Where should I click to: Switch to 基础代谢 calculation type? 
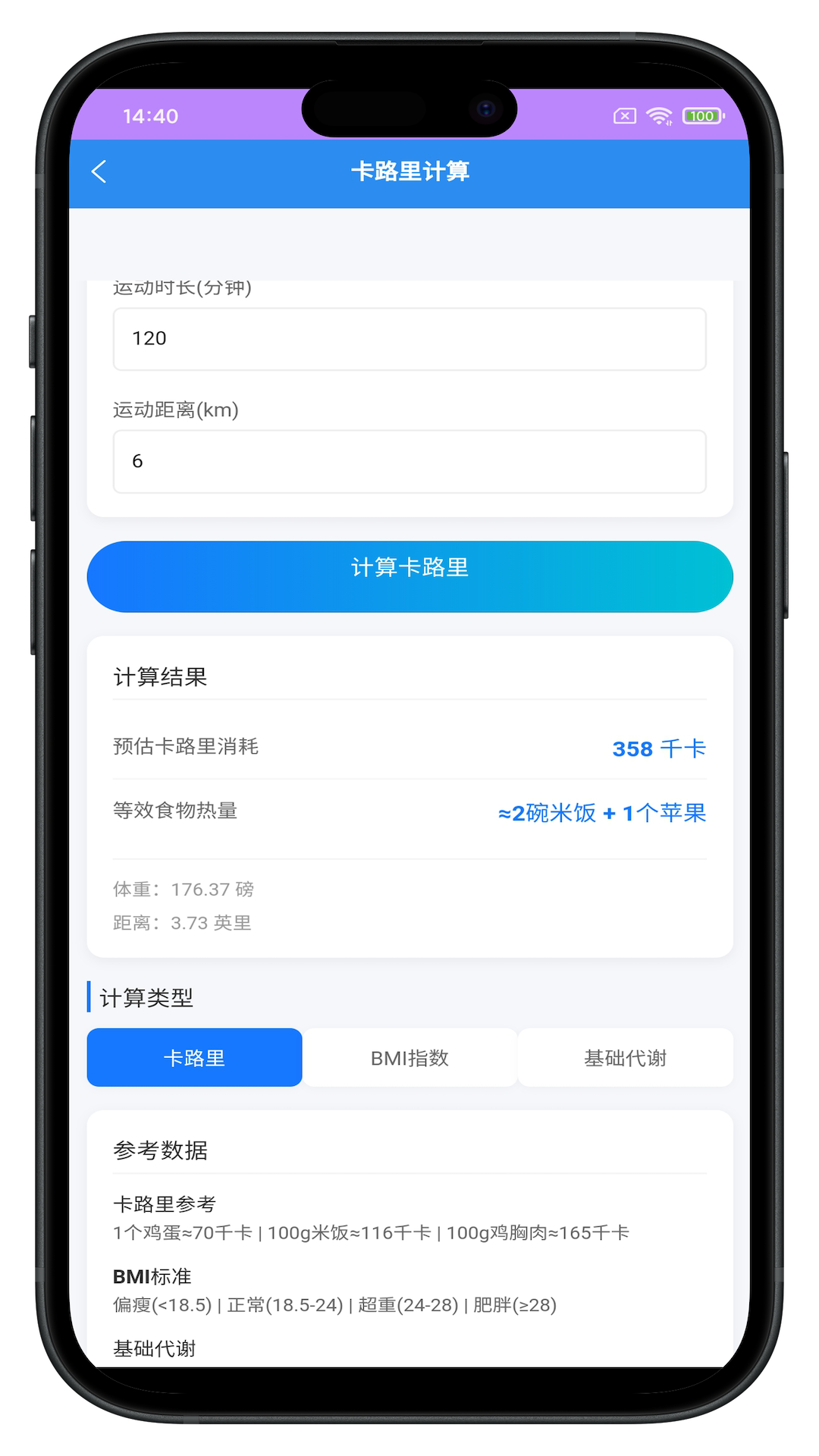pyautogui.click(x=625, y=1057)
